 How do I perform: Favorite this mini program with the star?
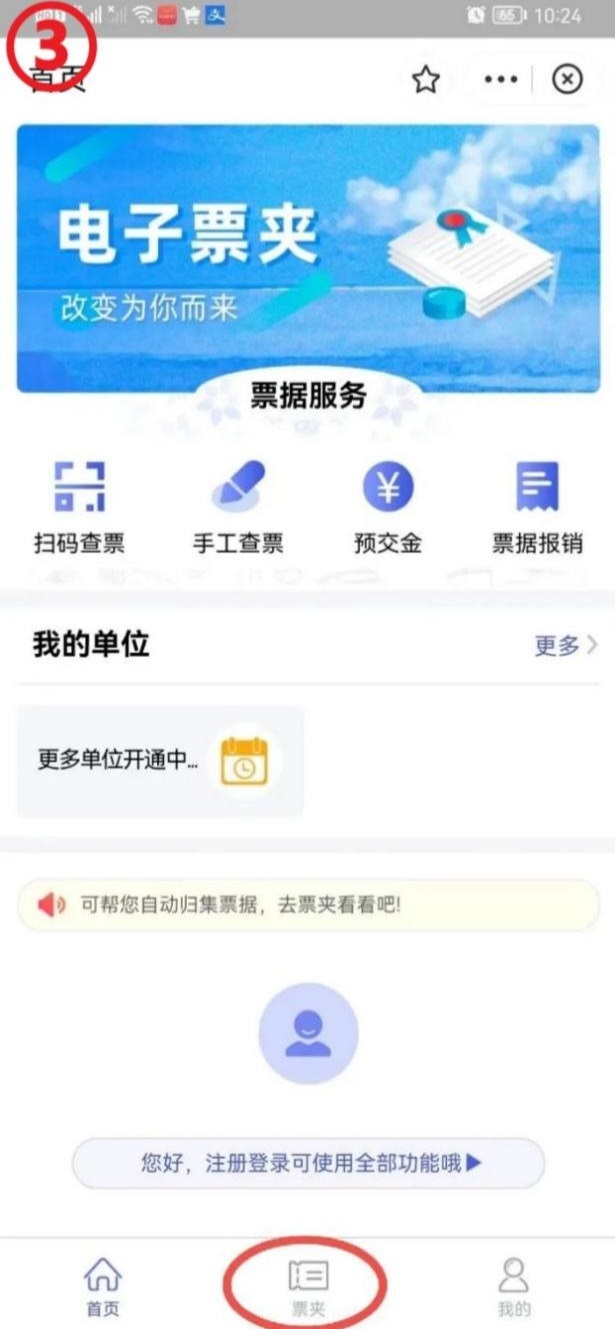pos(427,80)
